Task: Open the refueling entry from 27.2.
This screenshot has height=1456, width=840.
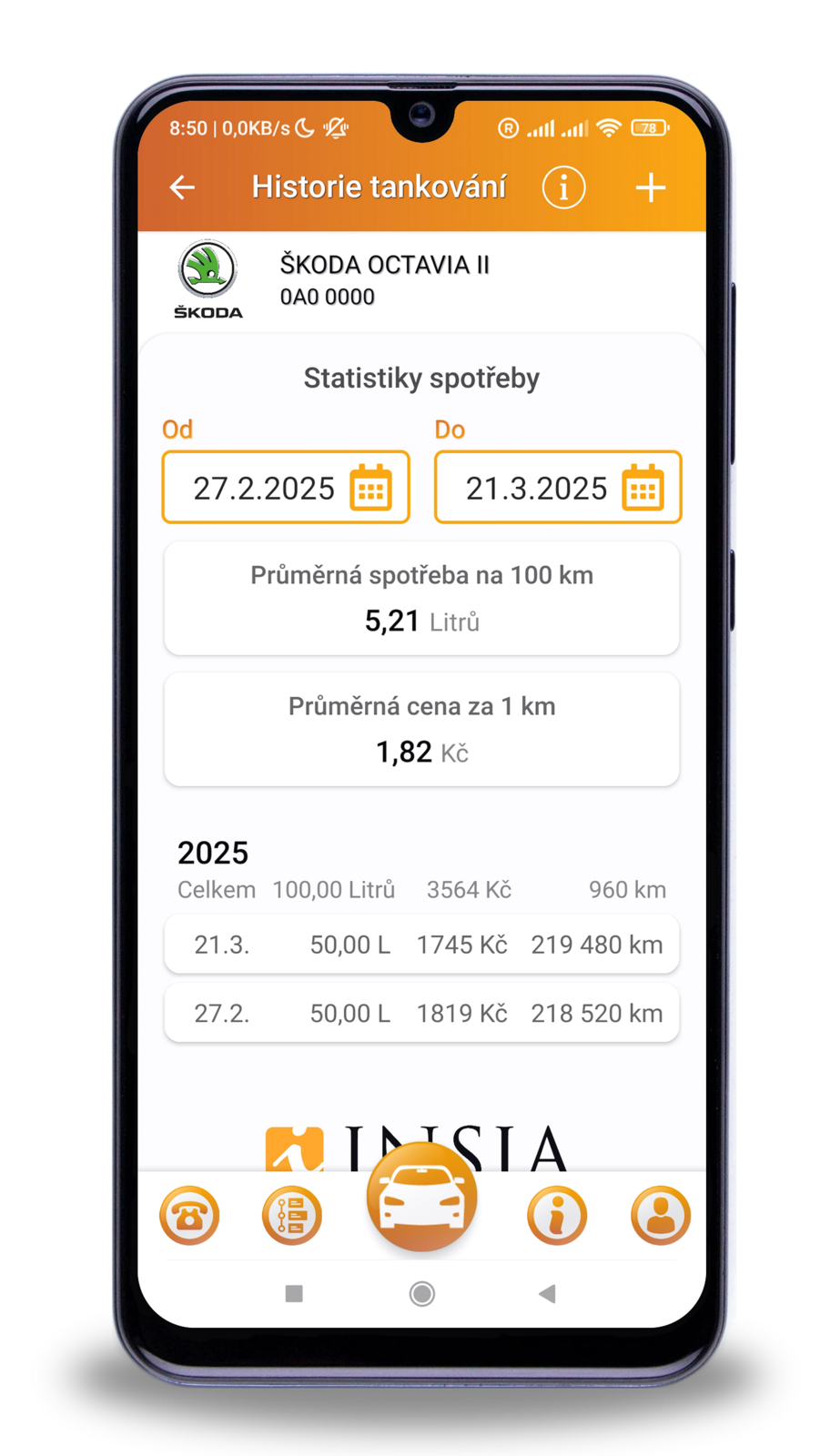Action: (x=421, y=1013)
